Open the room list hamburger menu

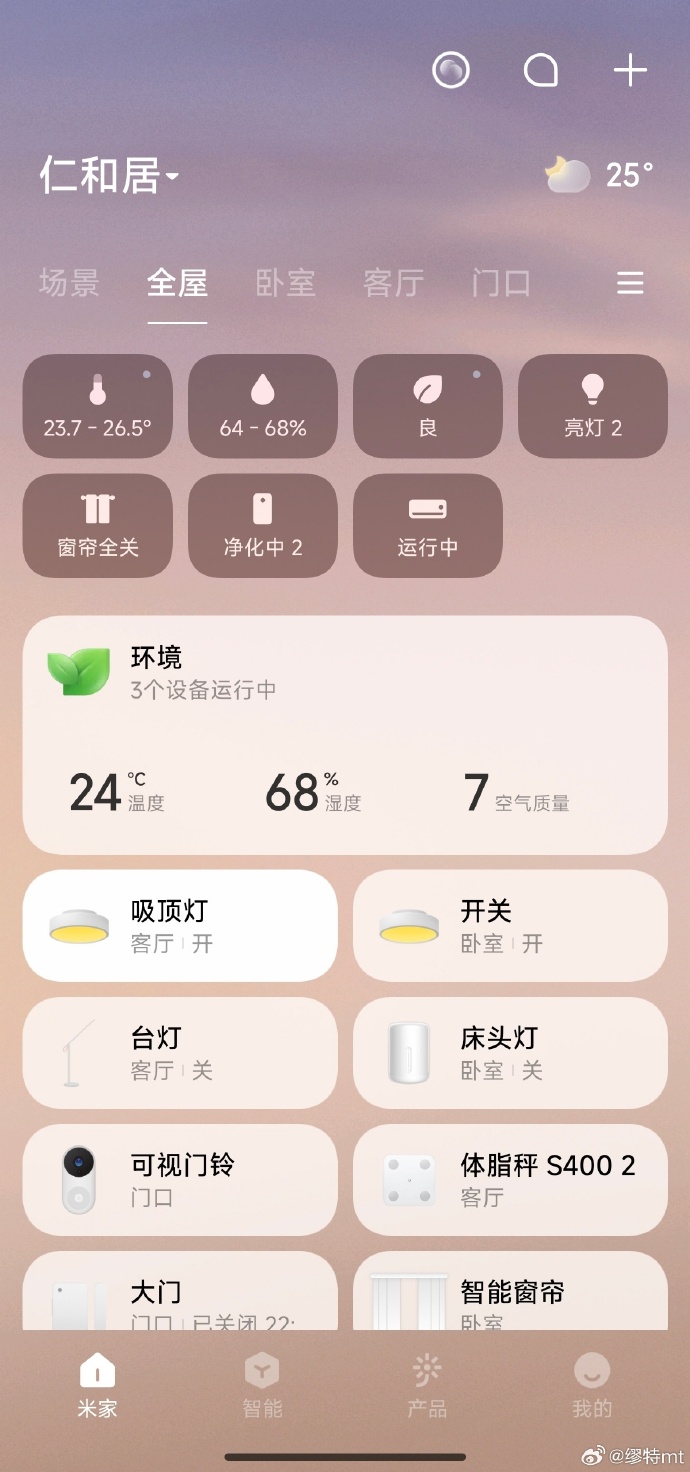(630, 284)
